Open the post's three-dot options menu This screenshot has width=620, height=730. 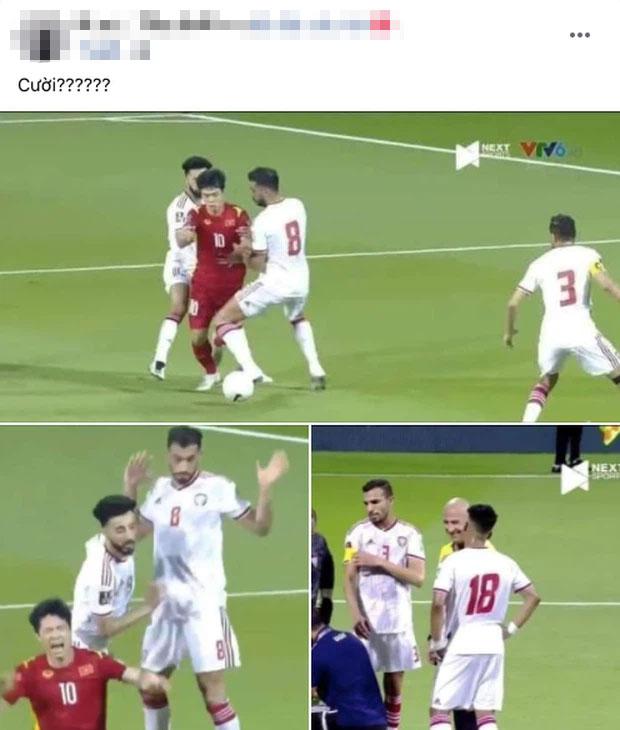(x=579, y=35)
